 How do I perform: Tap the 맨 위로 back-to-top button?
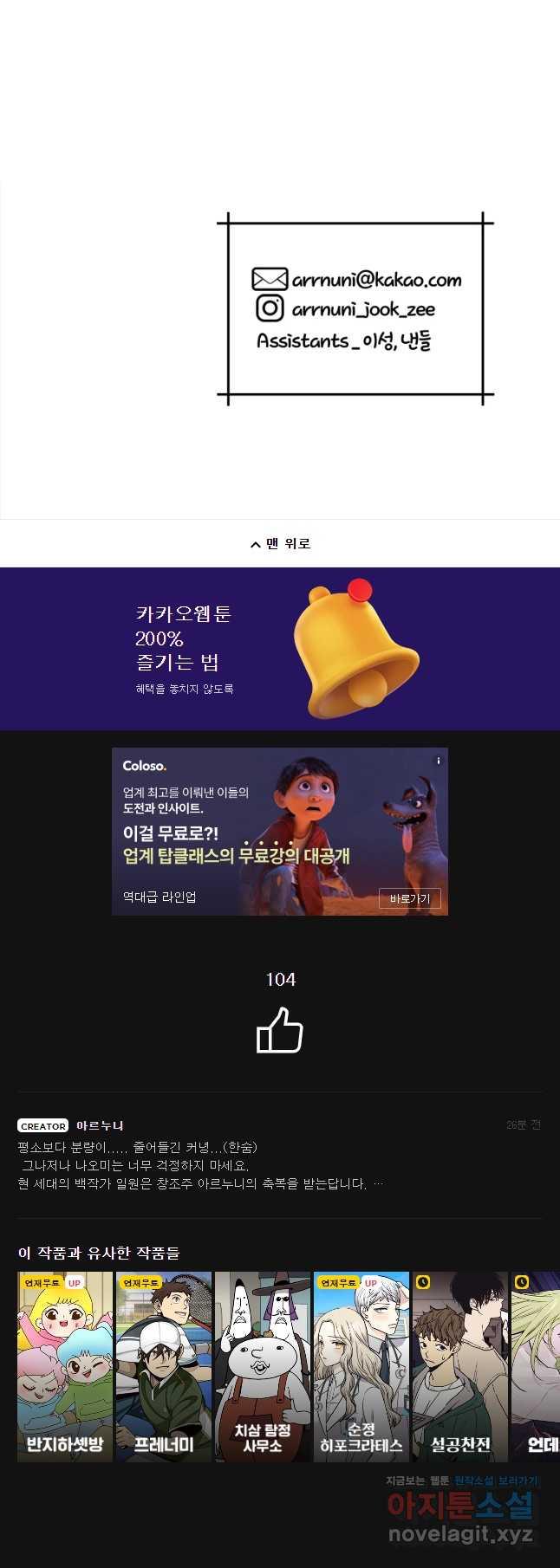280,544
